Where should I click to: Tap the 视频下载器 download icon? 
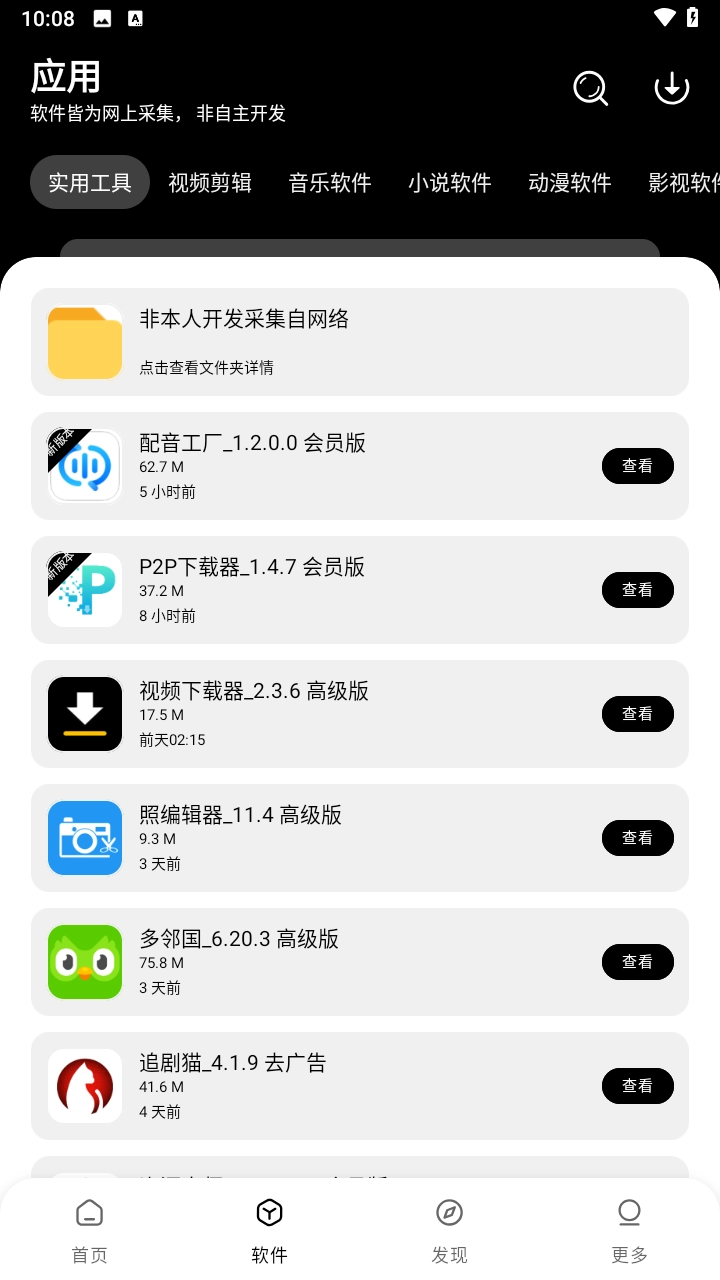click(84, 713)
